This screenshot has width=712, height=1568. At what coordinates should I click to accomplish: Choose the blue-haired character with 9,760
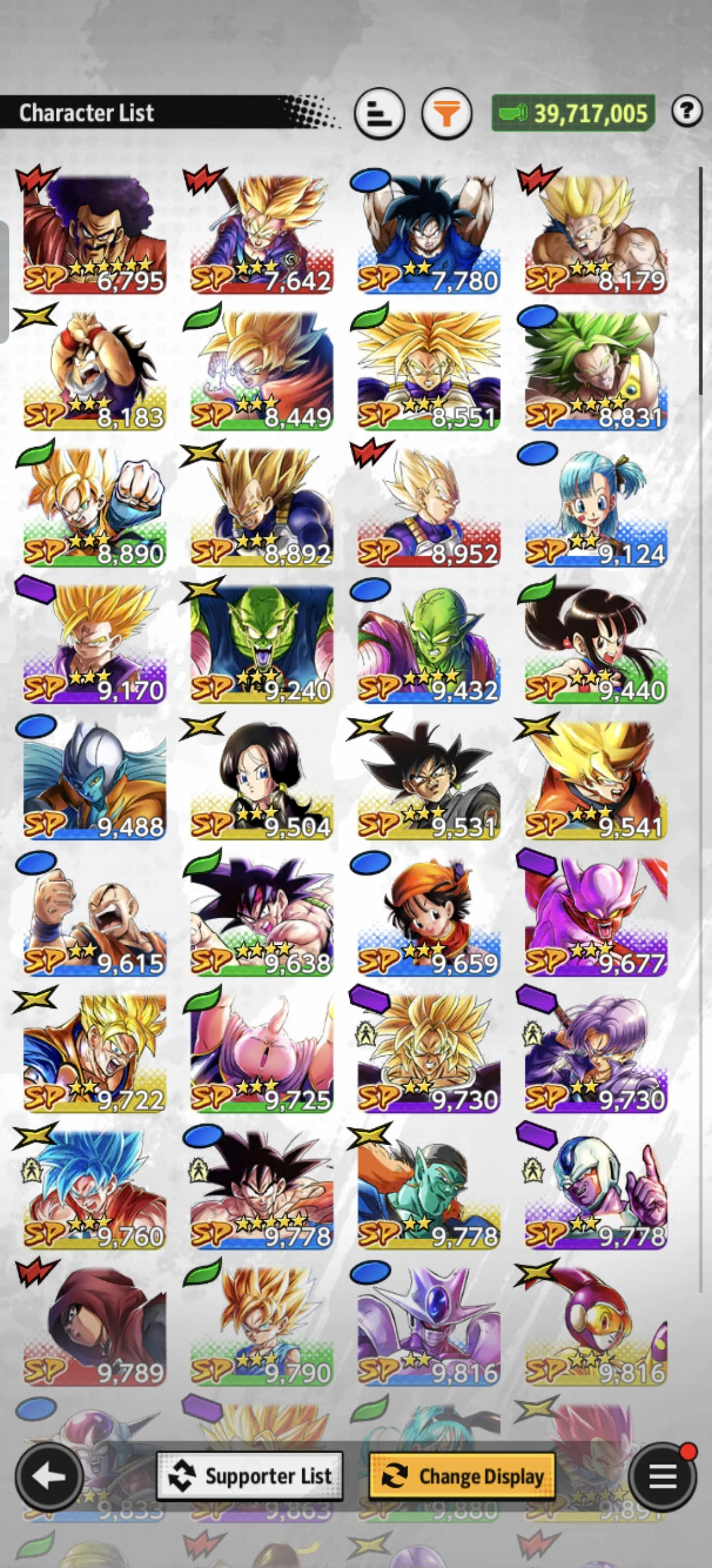click(x=95, y=1189)
